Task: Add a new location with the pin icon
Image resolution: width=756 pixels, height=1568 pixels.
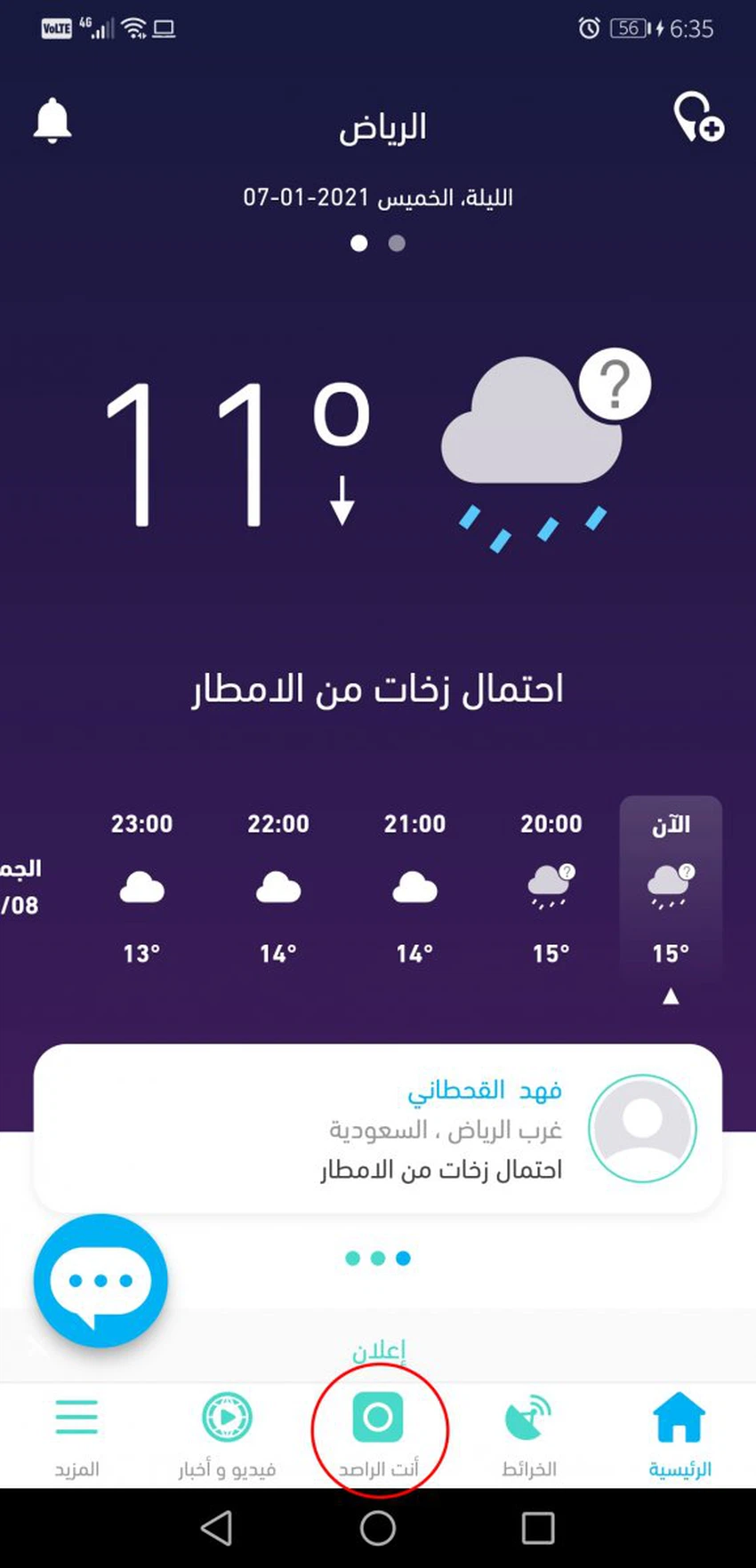Action: point(698,117)
